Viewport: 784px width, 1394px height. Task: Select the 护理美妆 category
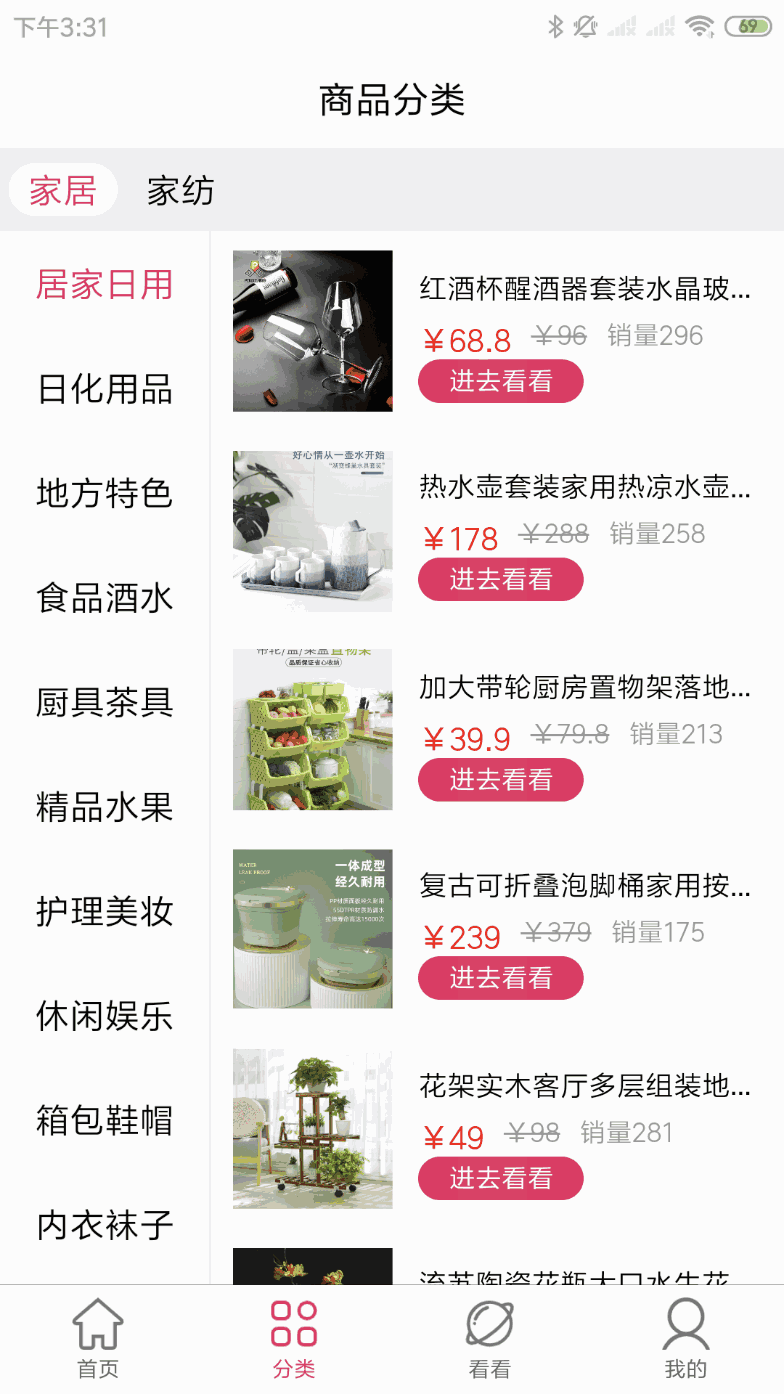105,911
